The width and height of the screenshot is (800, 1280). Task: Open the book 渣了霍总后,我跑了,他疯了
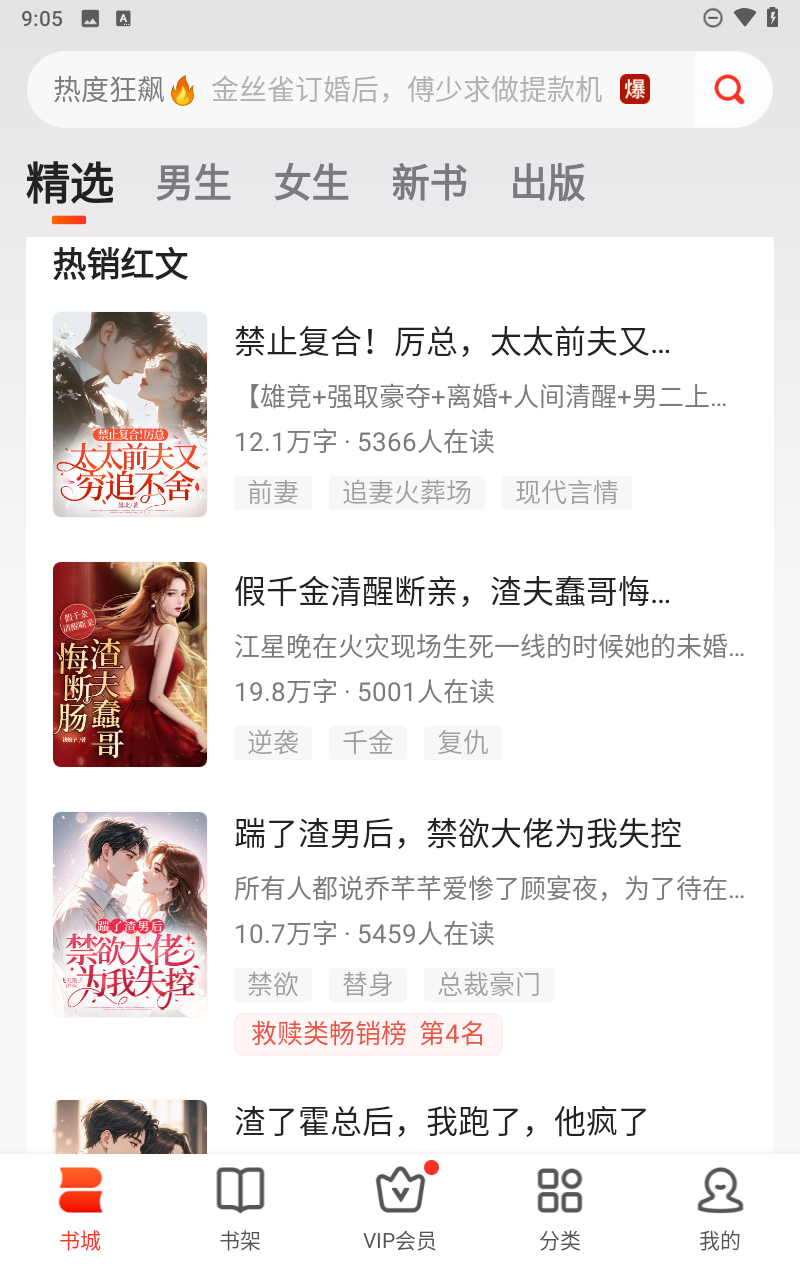442,1122
